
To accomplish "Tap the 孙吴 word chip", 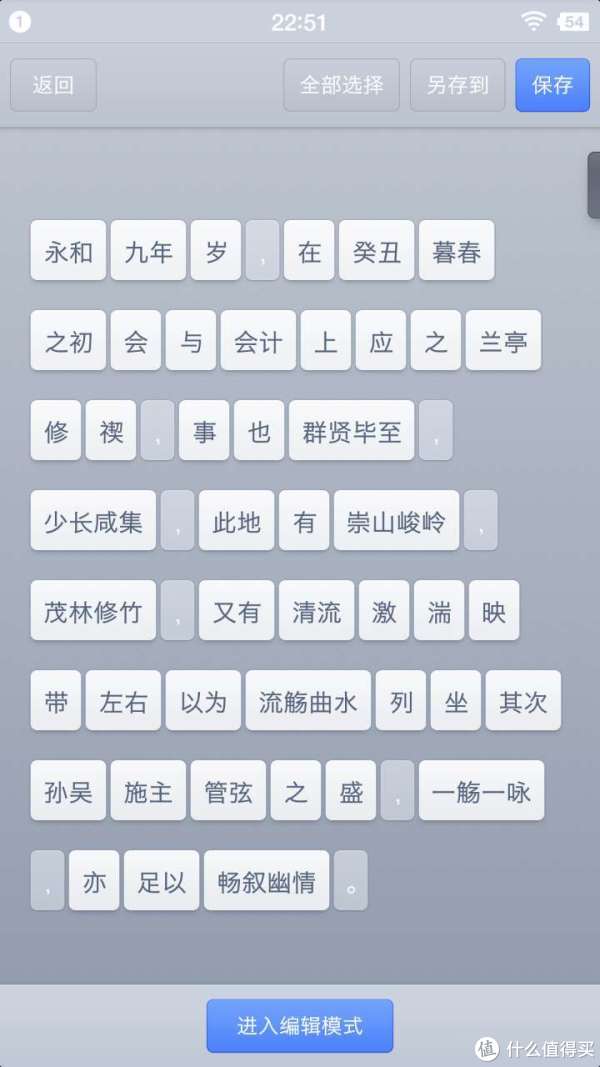I will [x=68, y=791].
